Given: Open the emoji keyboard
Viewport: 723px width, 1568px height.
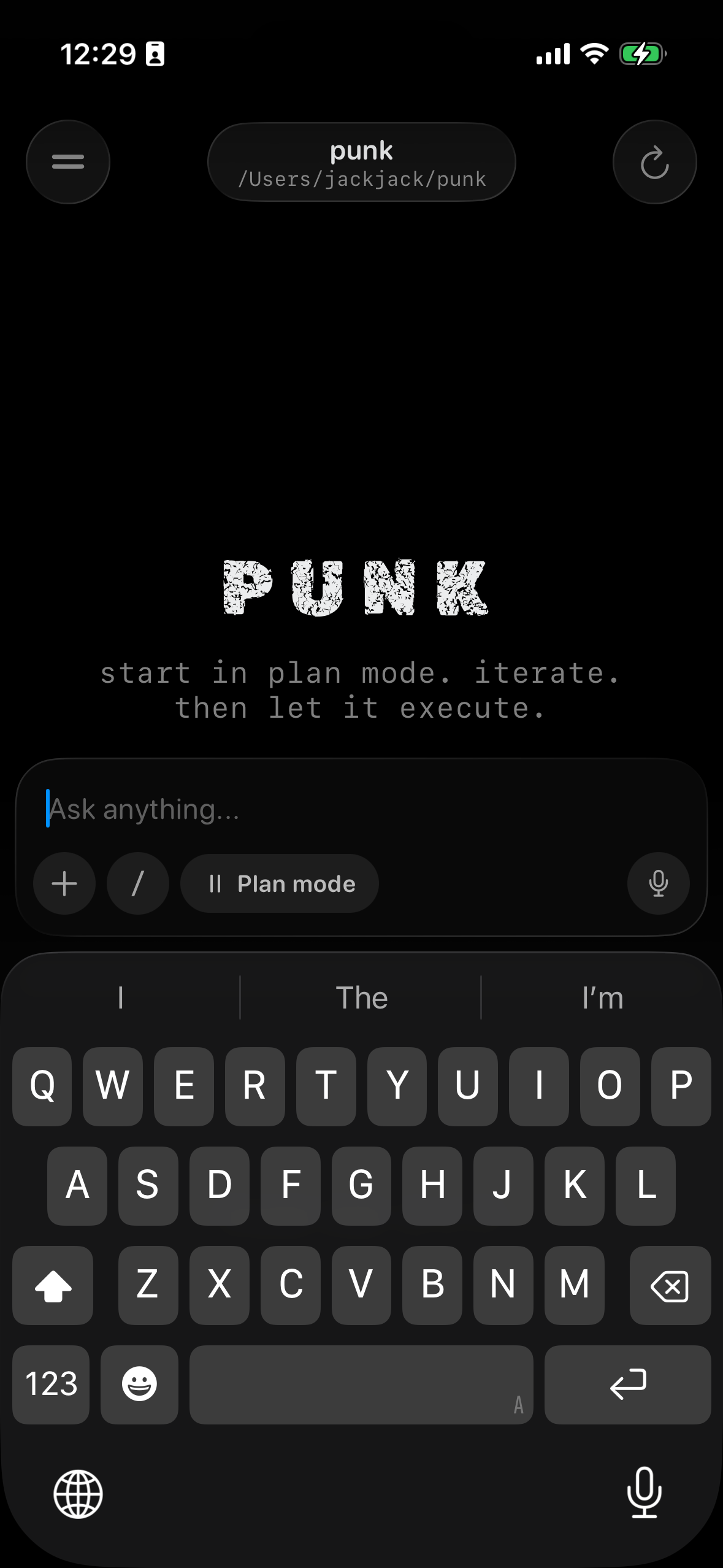Looking at the screenshot, I should pos(139,1385).
